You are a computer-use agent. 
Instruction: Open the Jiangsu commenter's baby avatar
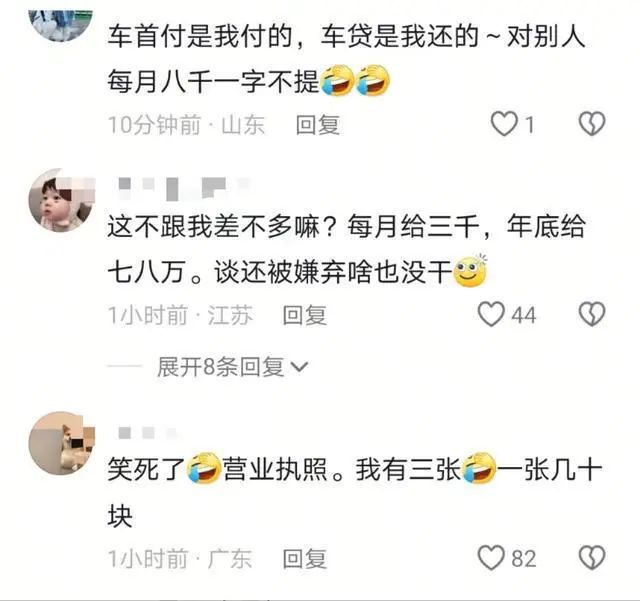pyautogui.click(x=60, y=200)
